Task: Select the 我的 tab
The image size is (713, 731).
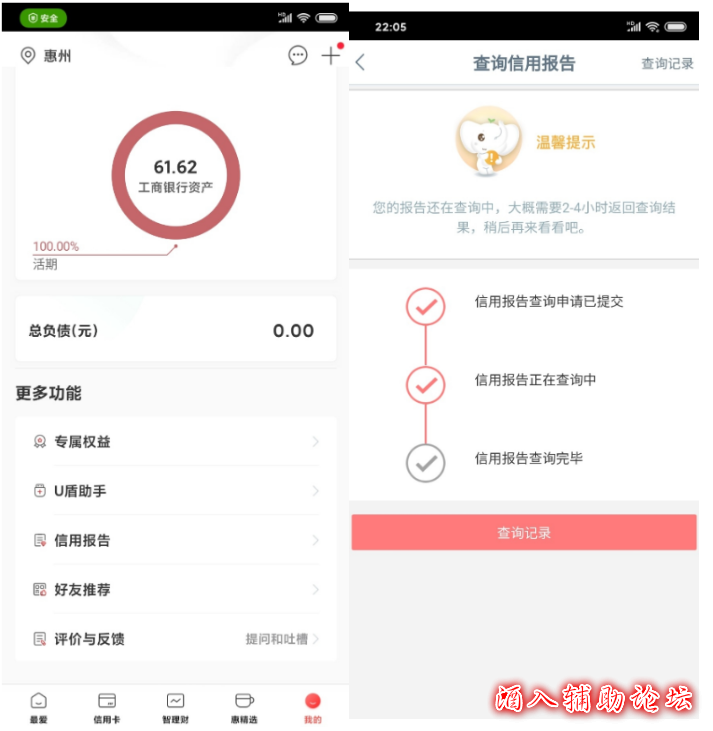Action: (x=313, y=707)
